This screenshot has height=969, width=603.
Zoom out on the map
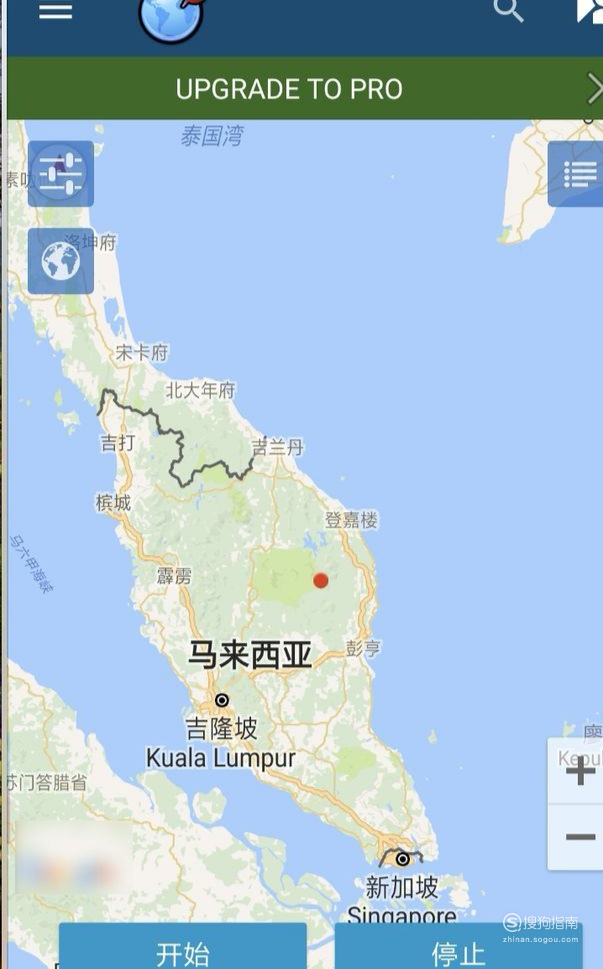pos(579,837)
